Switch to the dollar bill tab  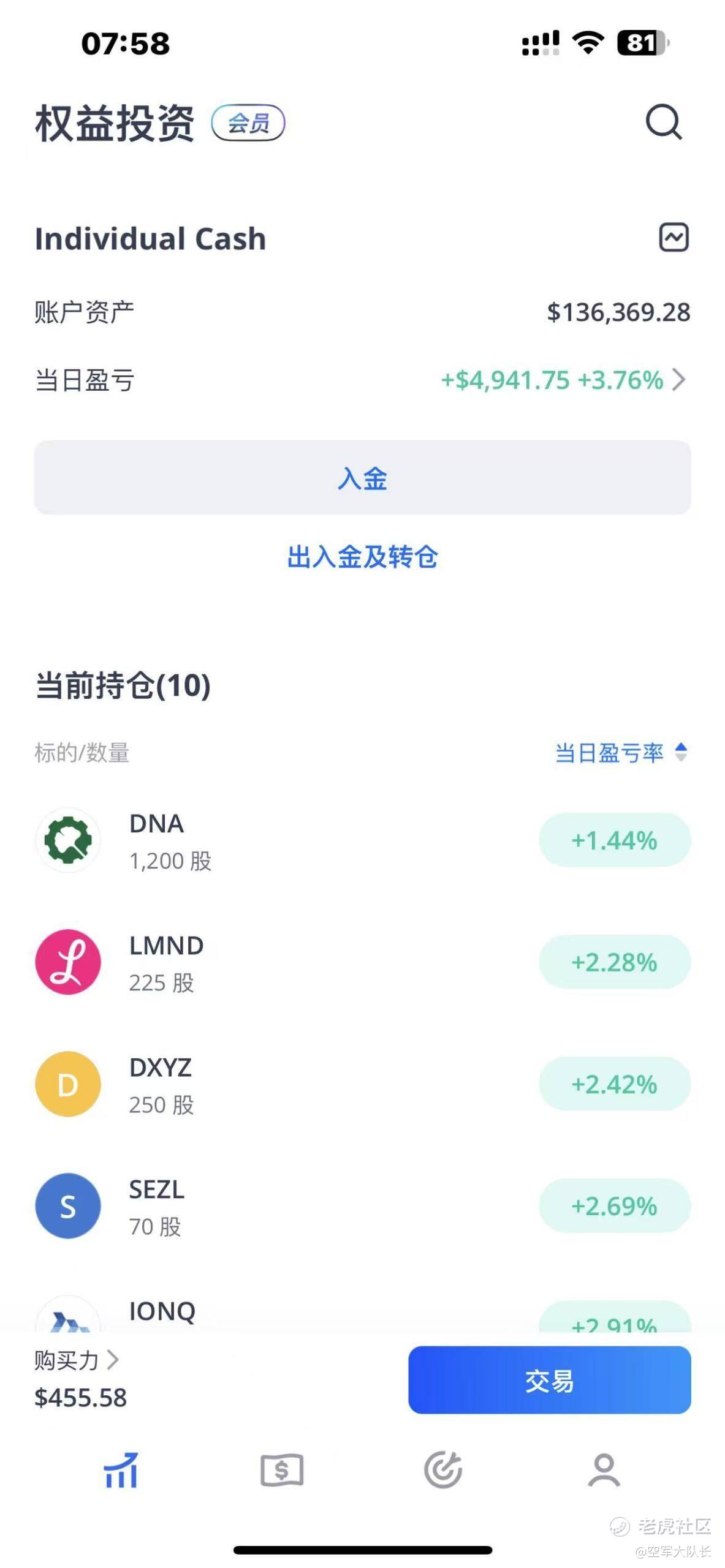tap(282, 1470)
